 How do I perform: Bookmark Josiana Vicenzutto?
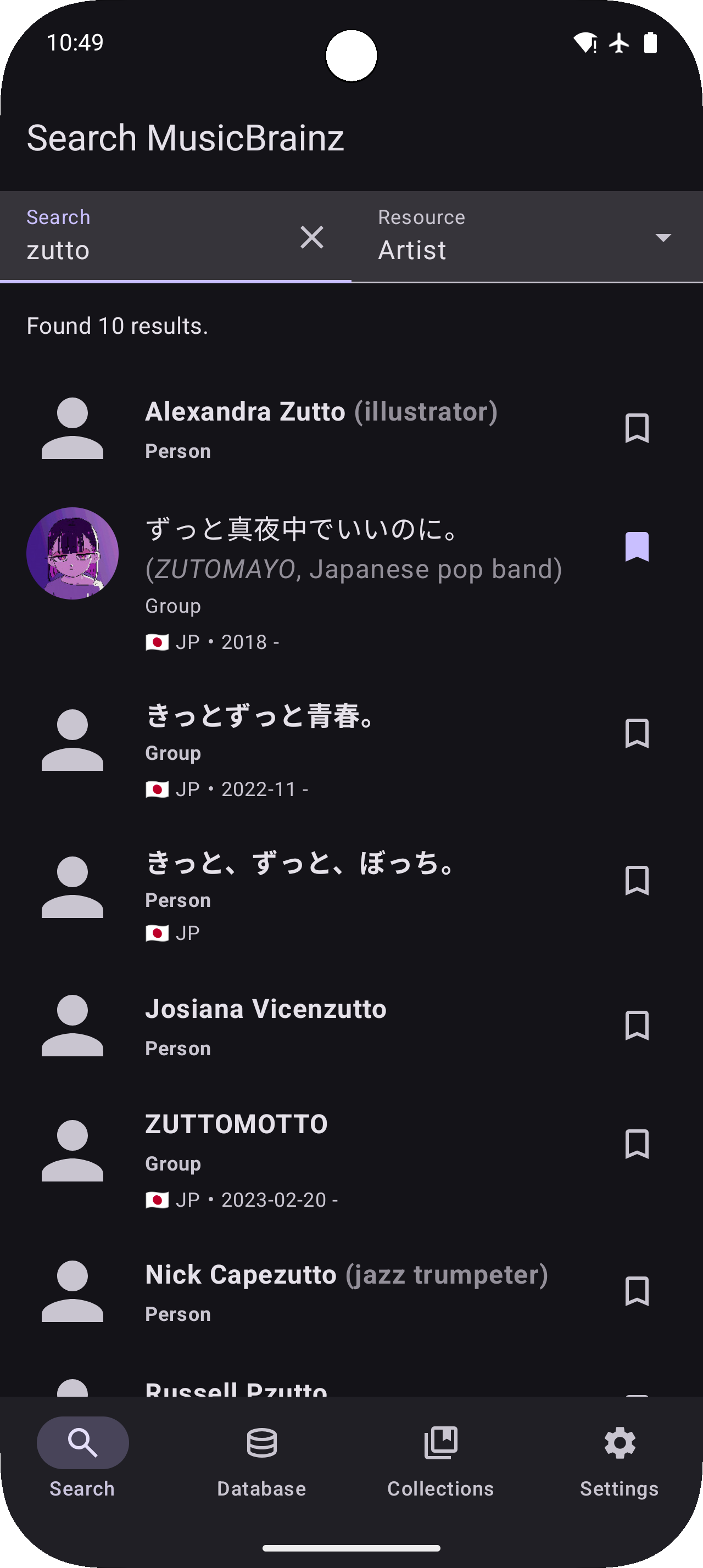(637, 1026)
